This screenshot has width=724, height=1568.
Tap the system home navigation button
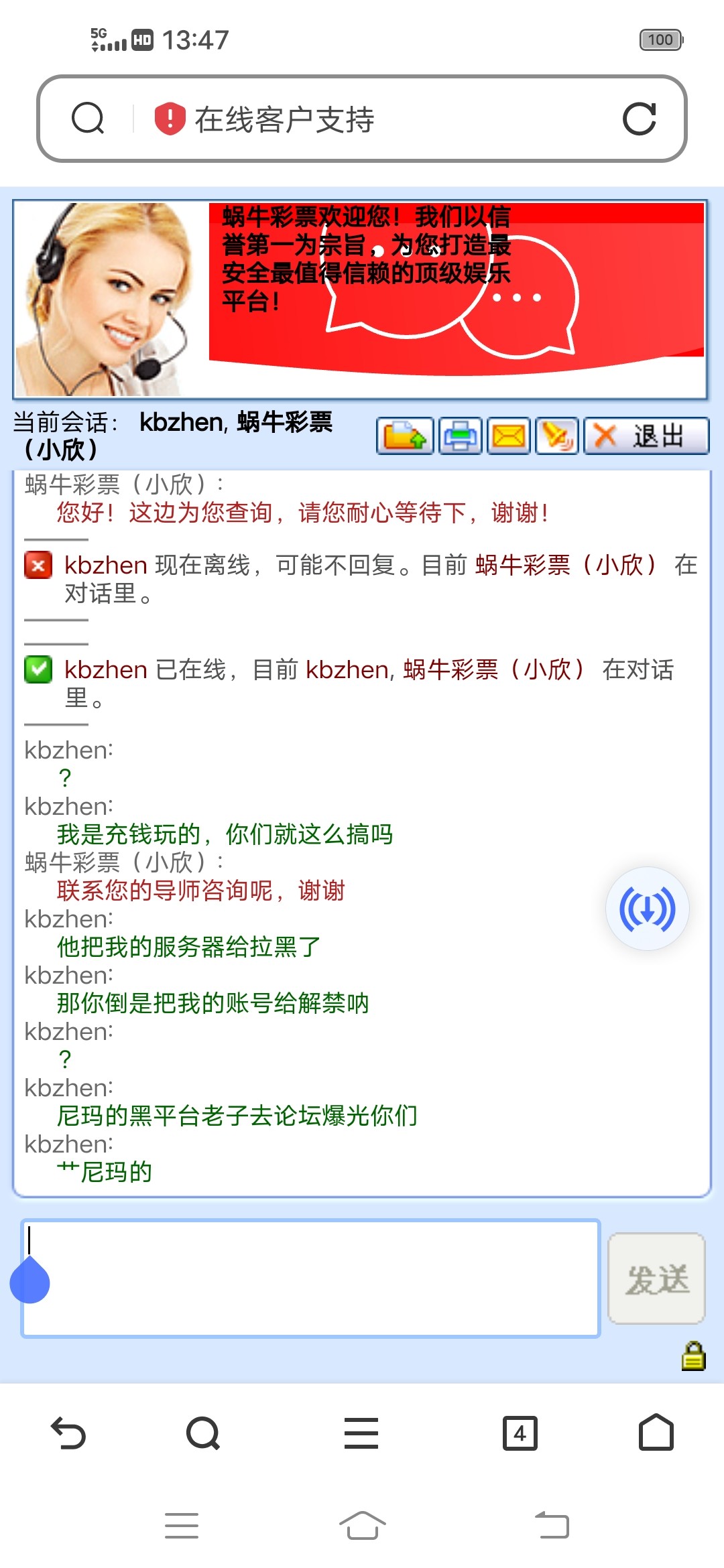[362, 1526]
